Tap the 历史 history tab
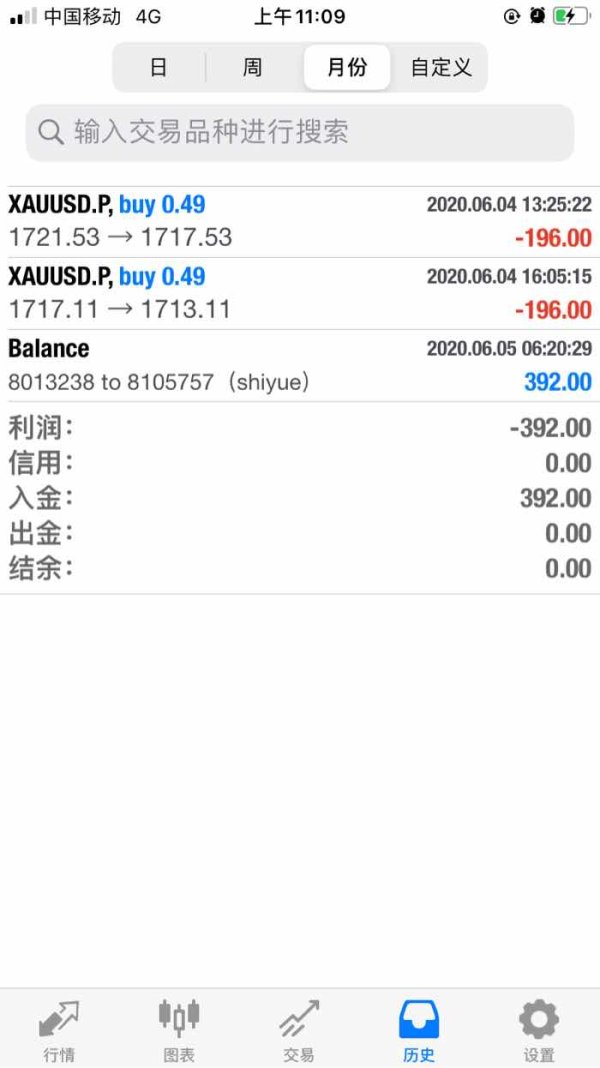Image resolution: width=600 pixels, height=1068 pixels. tap(419, 1030)
